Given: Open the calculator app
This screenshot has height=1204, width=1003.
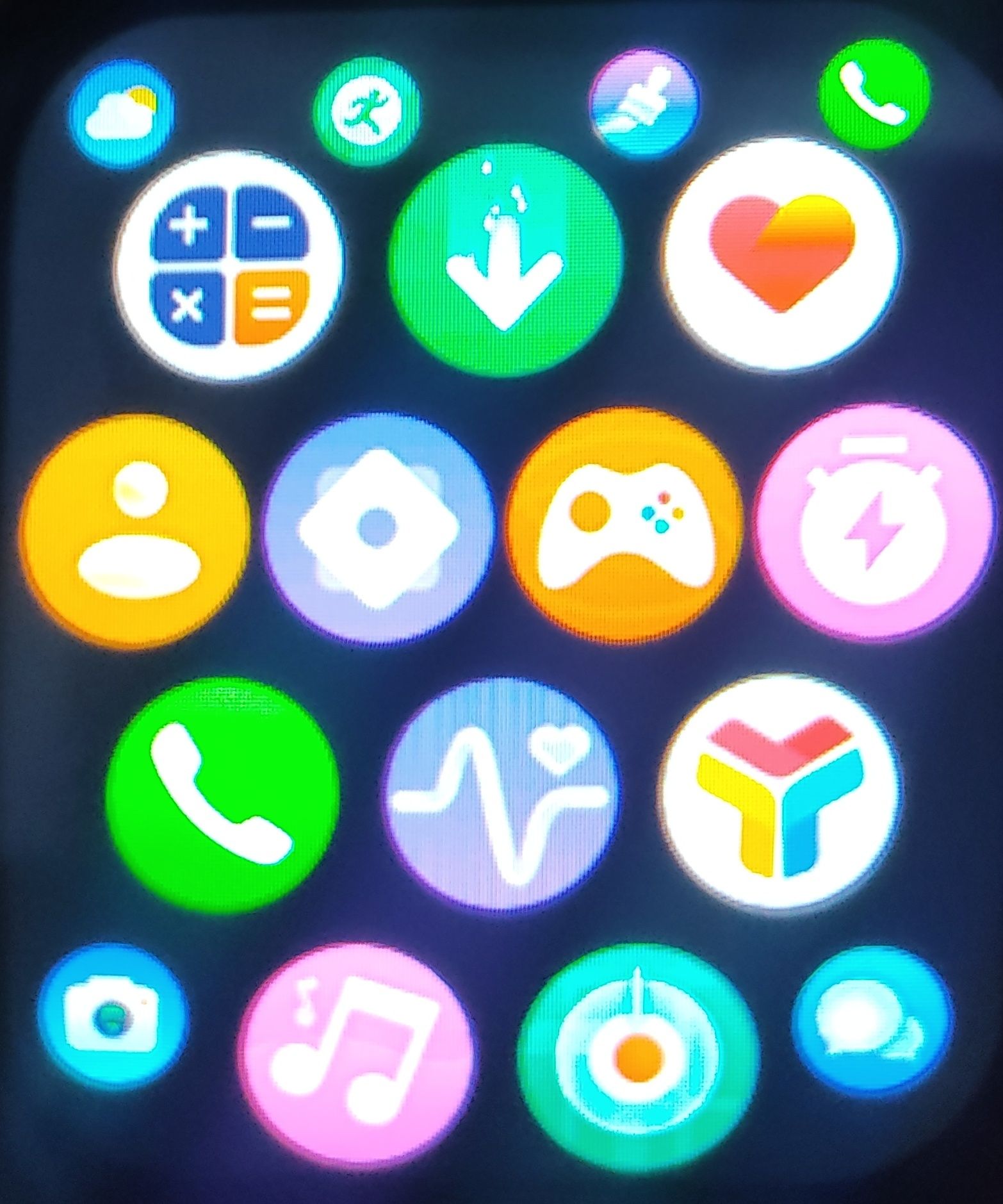Looking at the screenshot, I should point(229,265).
